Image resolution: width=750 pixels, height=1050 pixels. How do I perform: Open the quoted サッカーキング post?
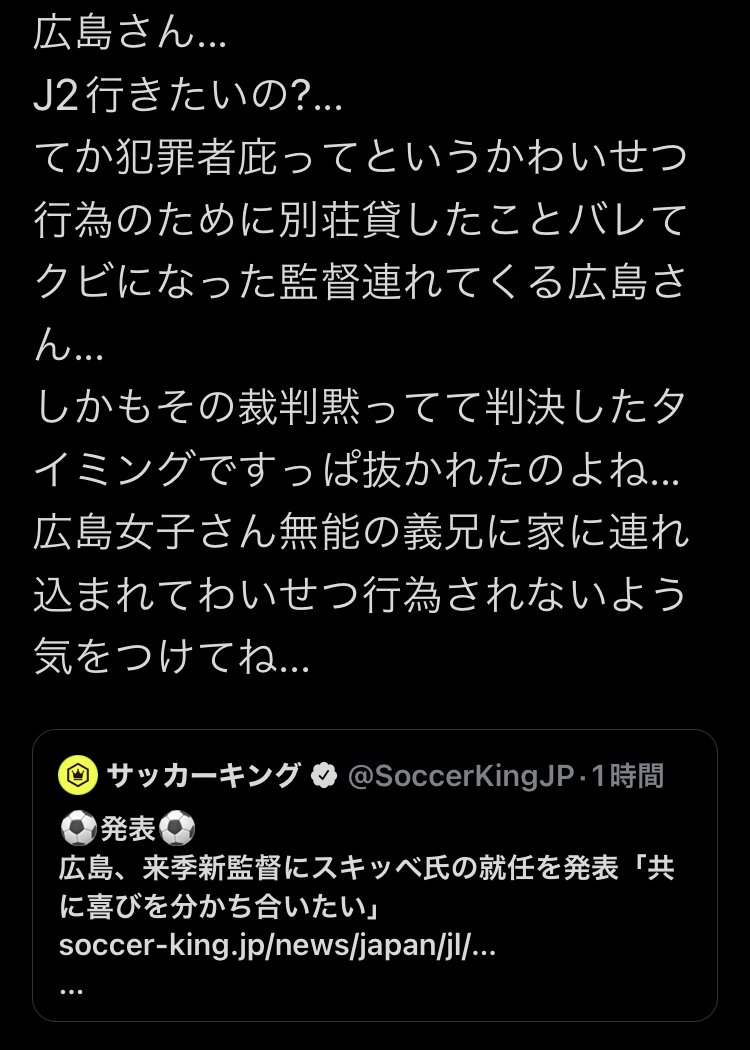tap(374, 882)
